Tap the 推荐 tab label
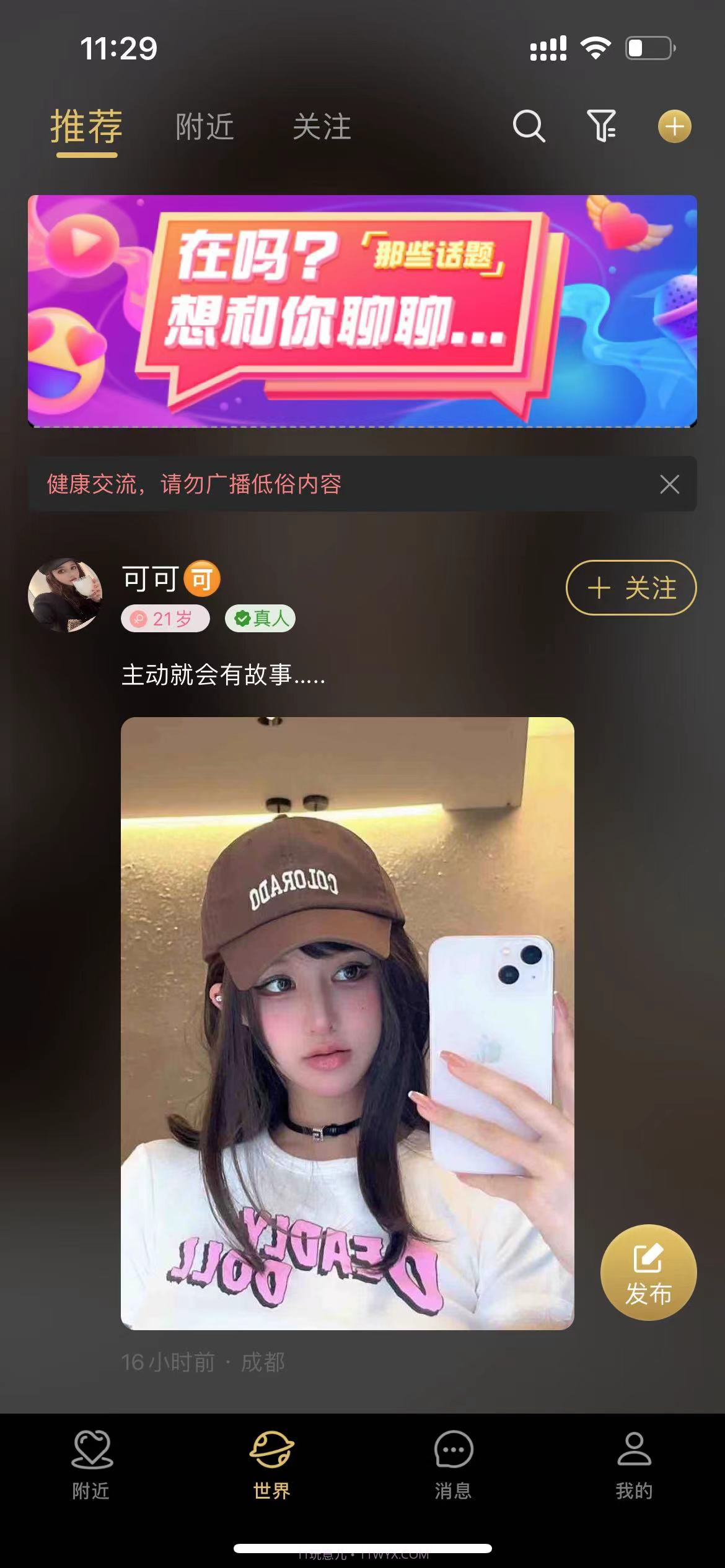The width and height of the screenshot is (725, 1568). click(87, 127)
